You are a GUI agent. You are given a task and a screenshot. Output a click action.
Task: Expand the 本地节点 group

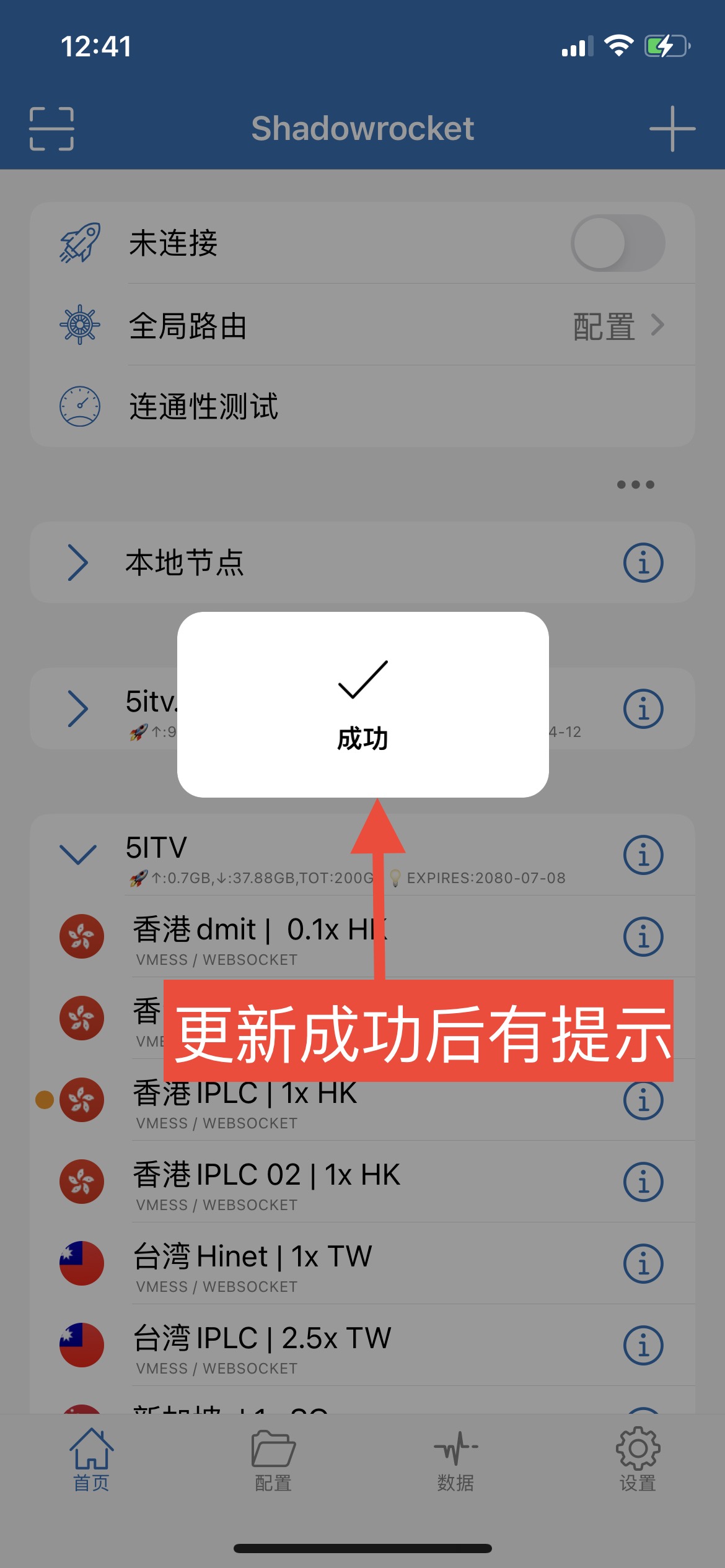click(78, 562)
